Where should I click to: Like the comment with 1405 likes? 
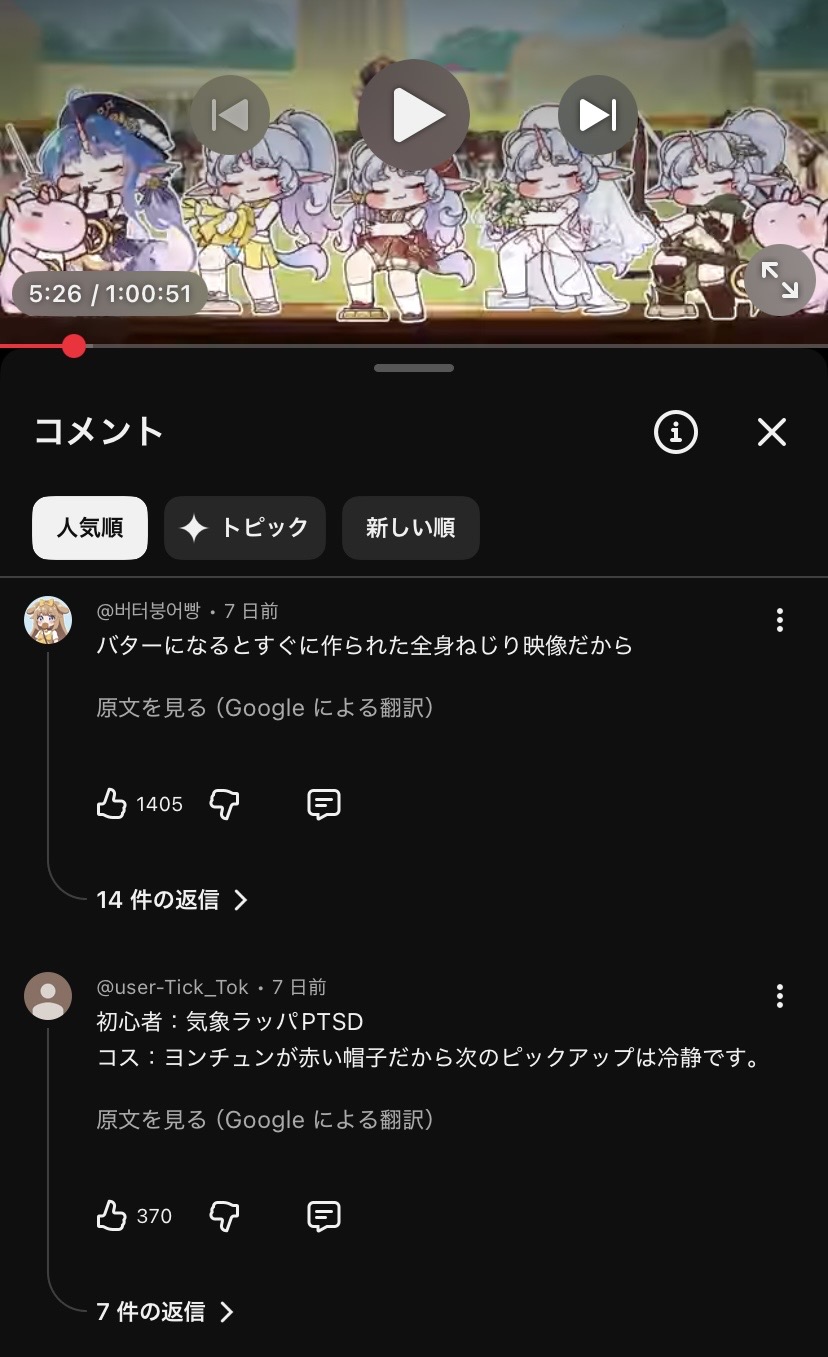112,804
